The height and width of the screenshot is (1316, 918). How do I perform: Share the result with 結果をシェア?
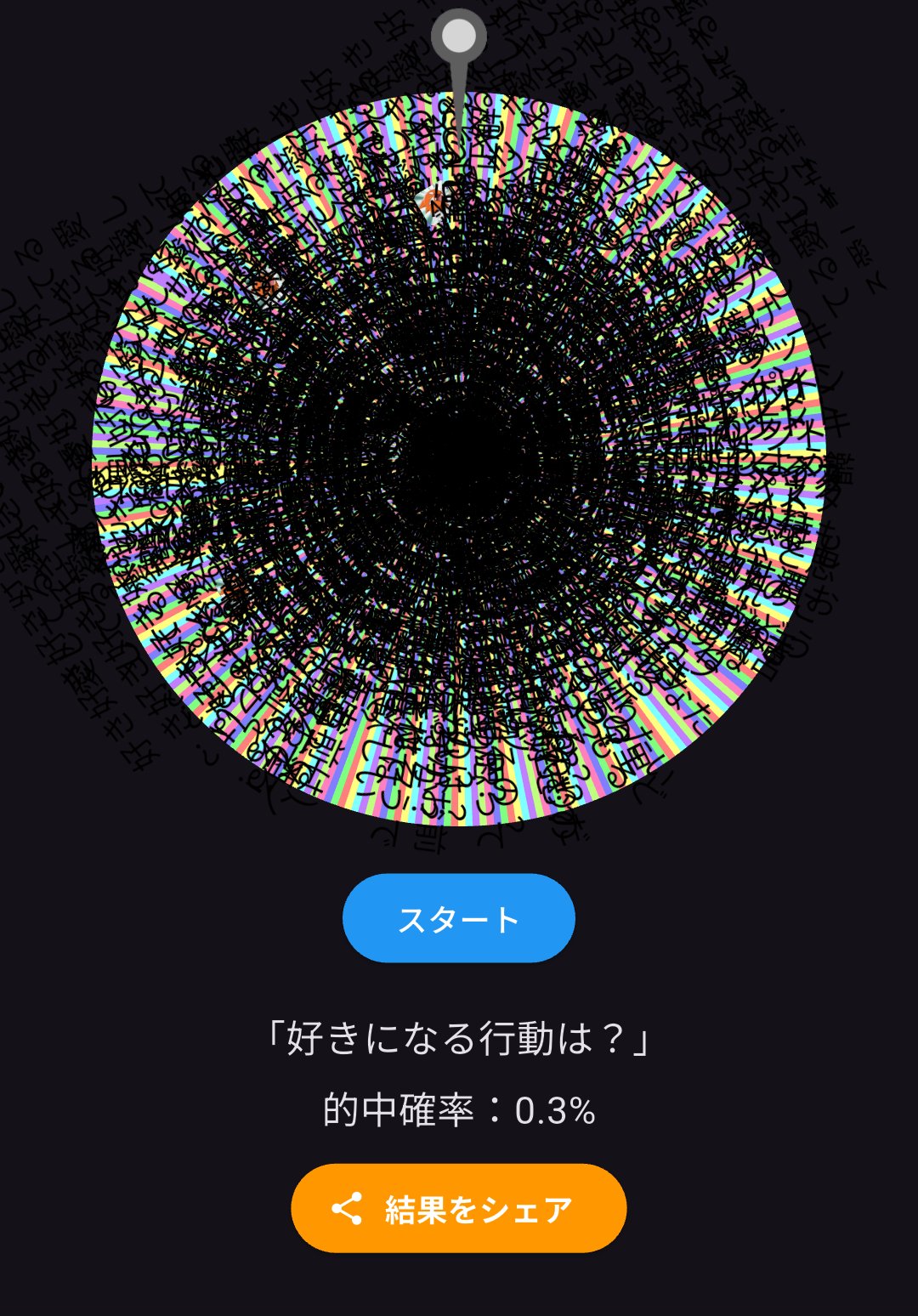pos(459,1208)
